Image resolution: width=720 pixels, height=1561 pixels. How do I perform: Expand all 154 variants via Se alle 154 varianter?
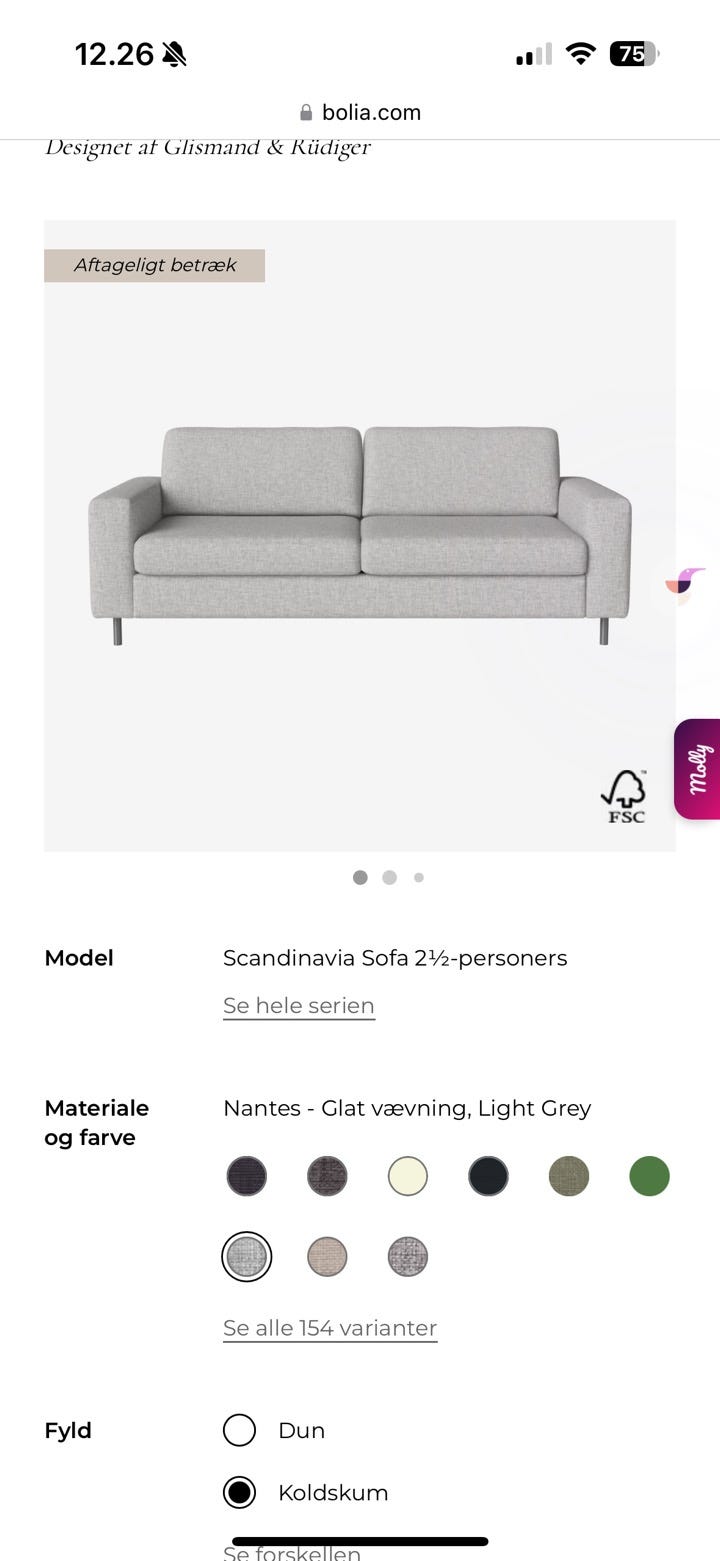point(330,1328)
